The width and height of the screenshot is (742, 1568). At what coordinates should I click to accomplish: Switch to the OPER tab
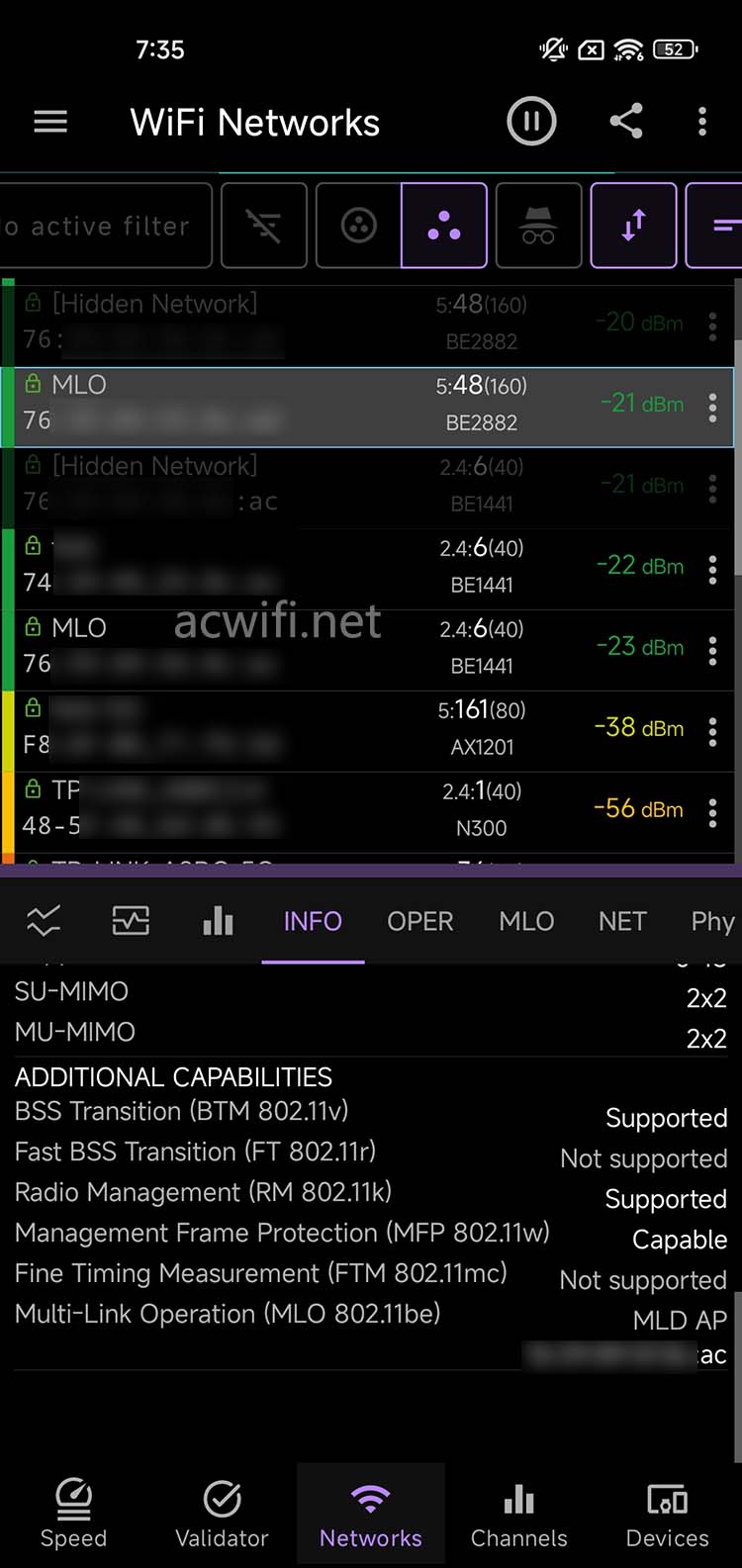(x=420, y=921)
